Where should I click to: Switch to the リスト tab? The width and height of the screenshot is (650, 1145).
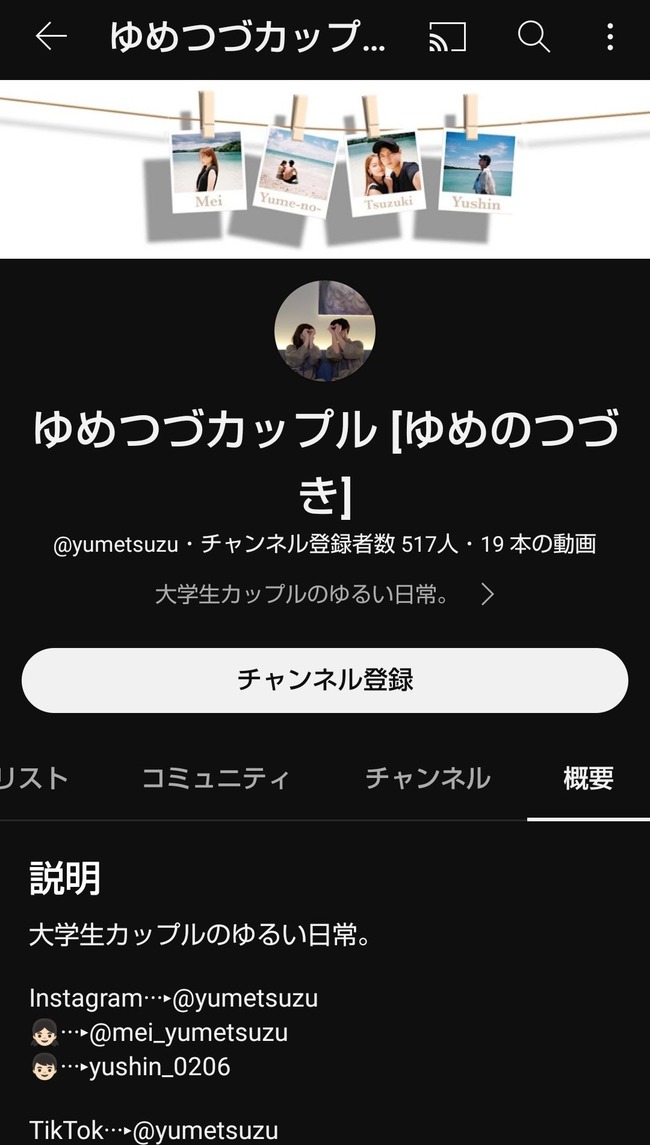[x=34, y=778]
